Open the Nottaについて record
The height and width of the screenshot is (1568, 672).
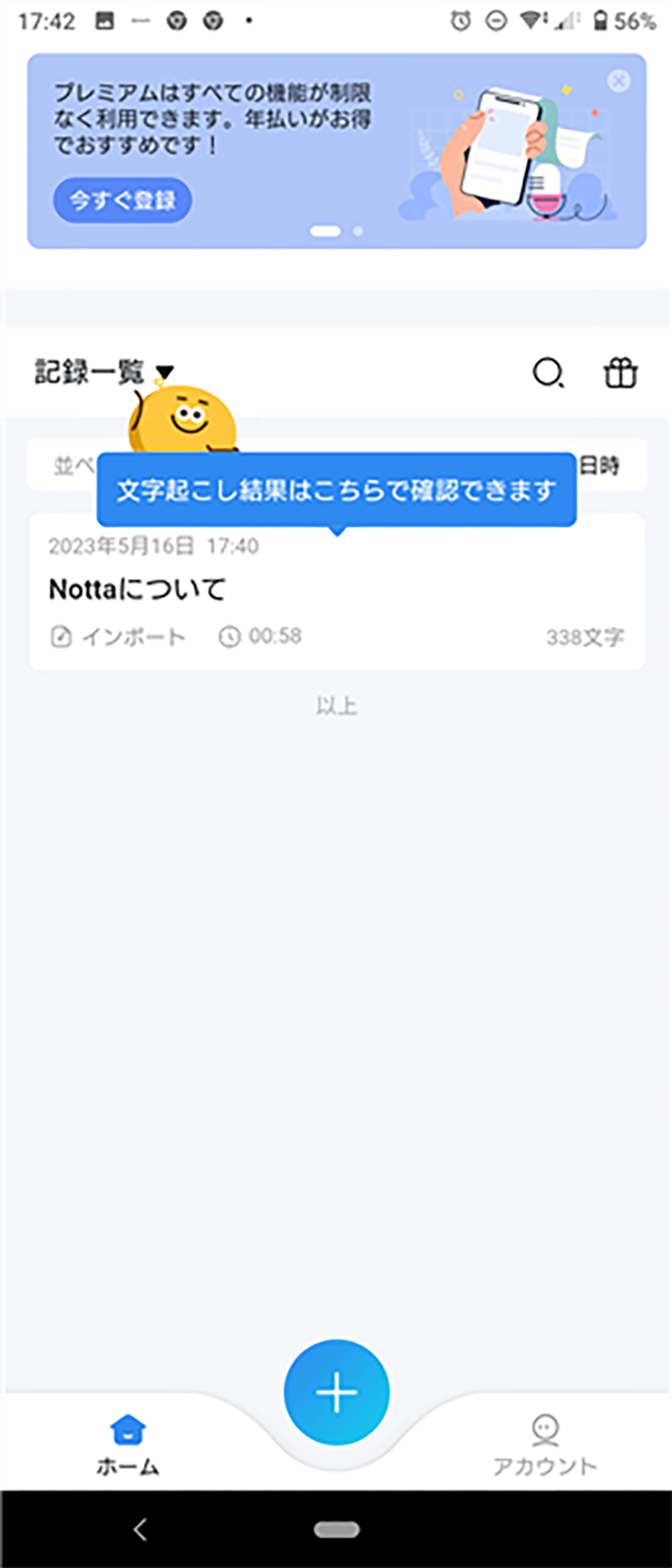tap(336, 591)
